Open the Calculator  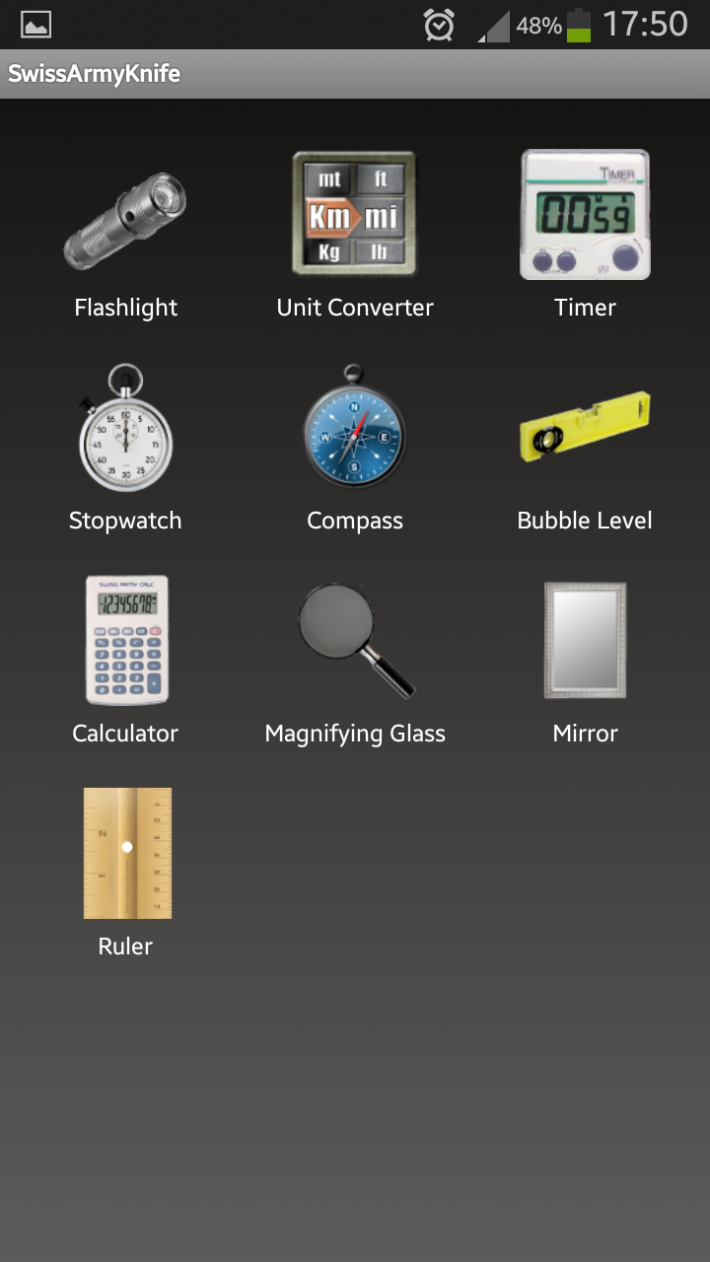[126, 640]
